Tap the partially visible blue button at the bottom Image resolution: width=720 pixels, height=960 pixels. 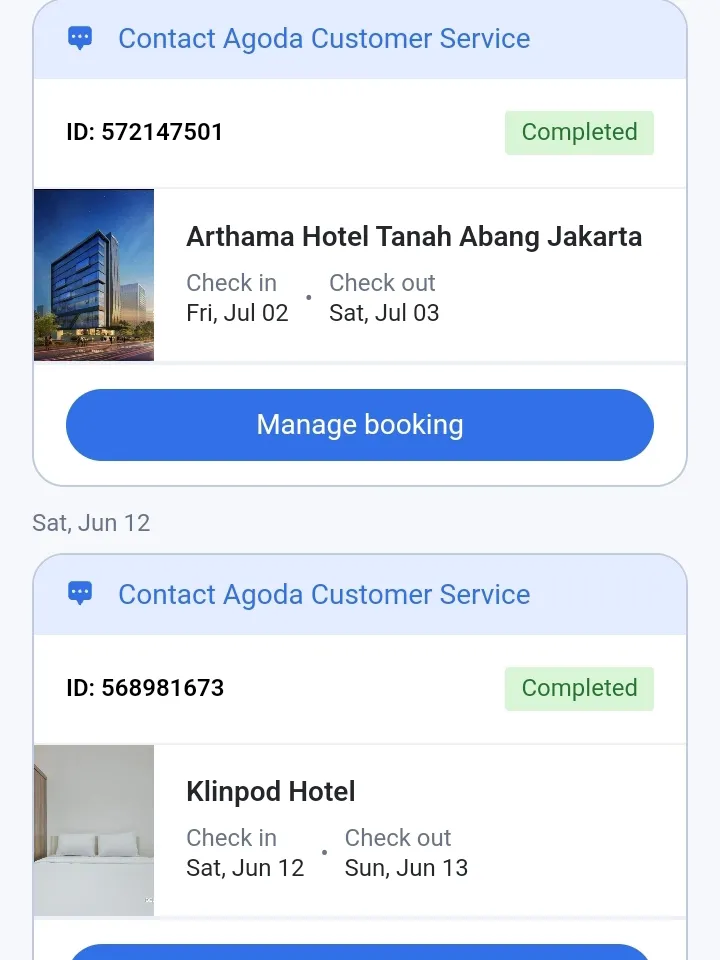(x=360, y=955)
